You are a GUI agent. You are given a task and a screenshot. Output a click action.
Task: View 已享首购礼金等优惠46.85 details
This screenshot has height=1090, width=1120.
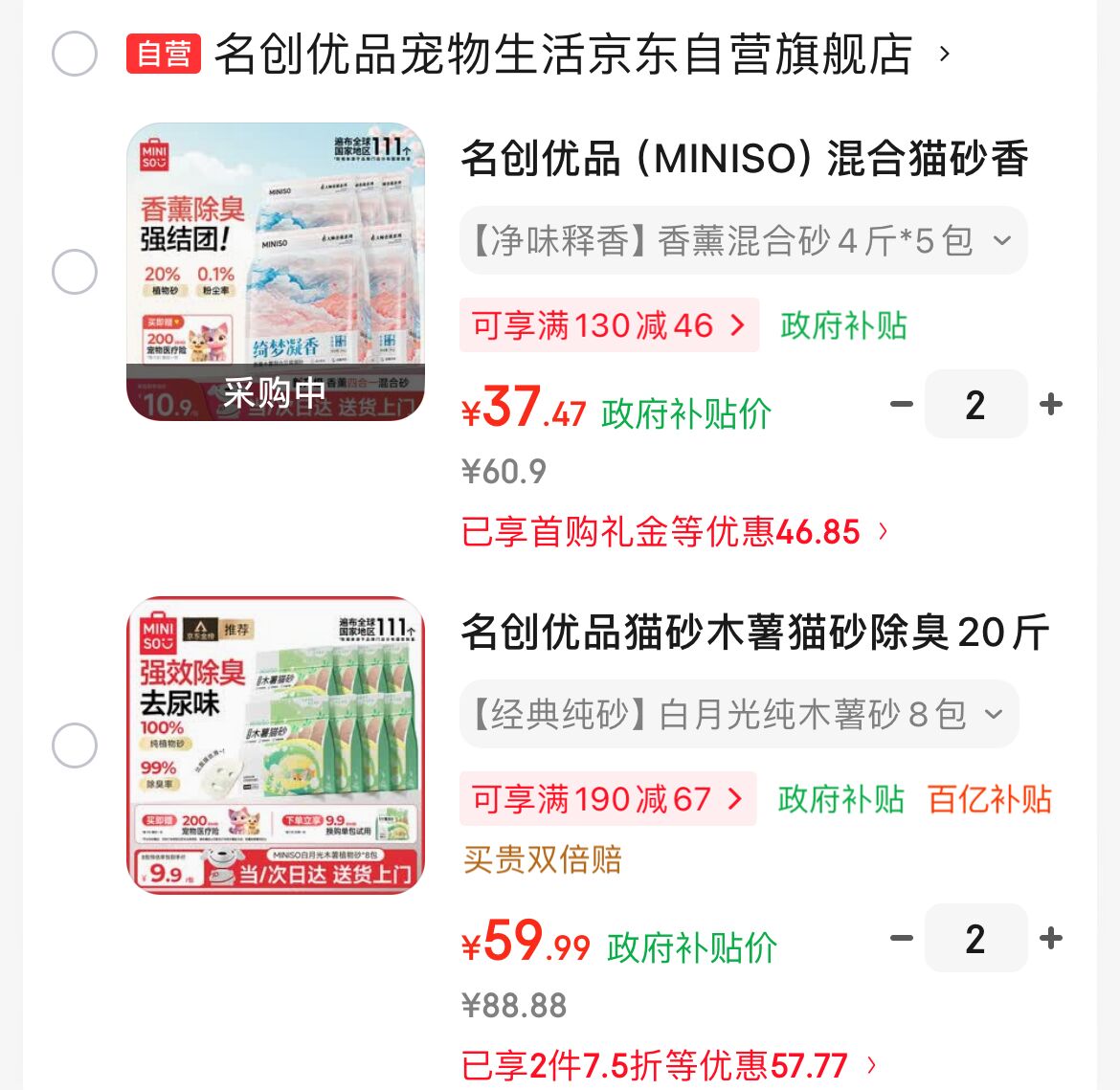pos(674,532)
